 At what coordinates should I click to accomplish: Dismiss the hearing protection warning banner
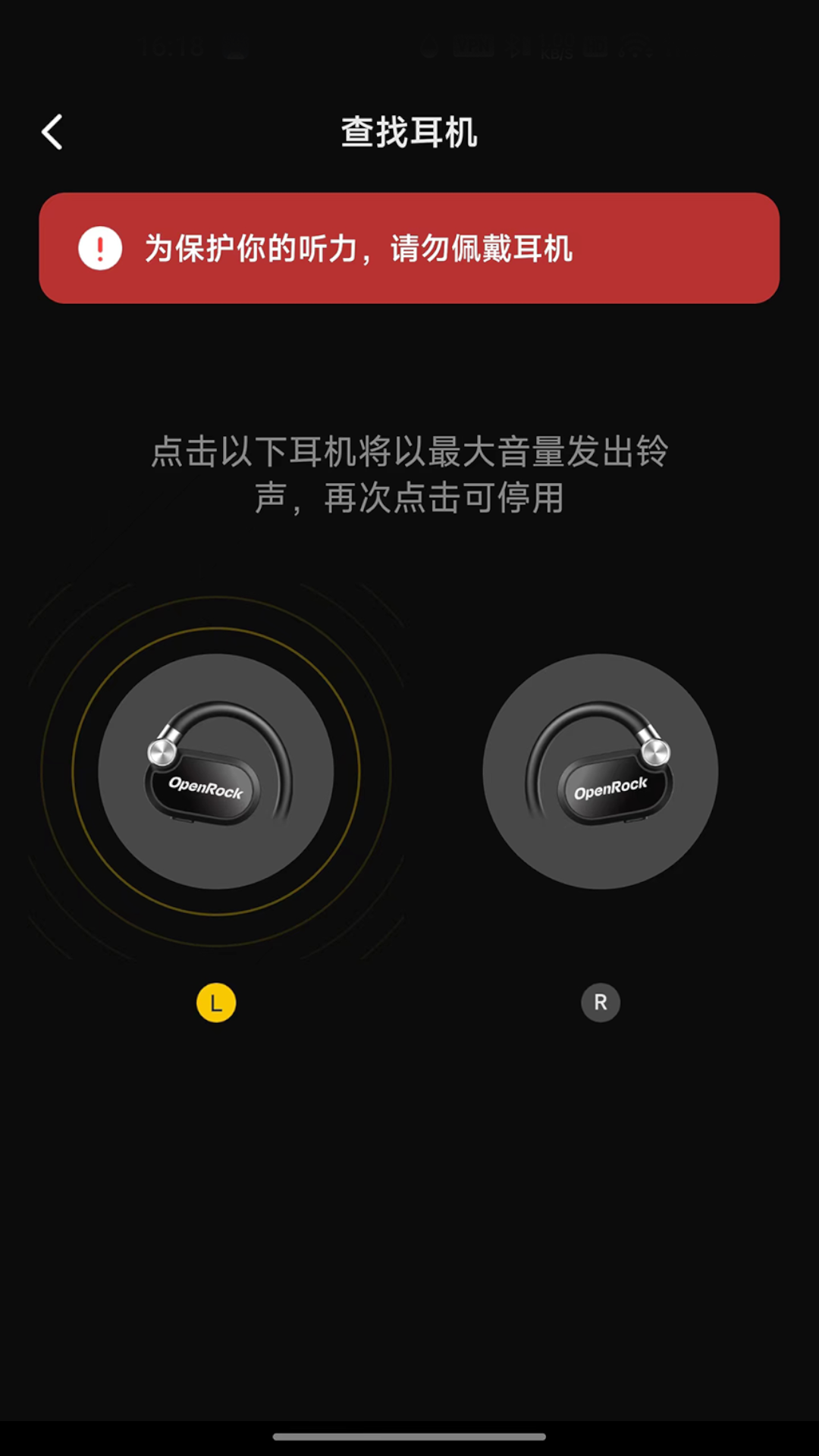point(409,246)
